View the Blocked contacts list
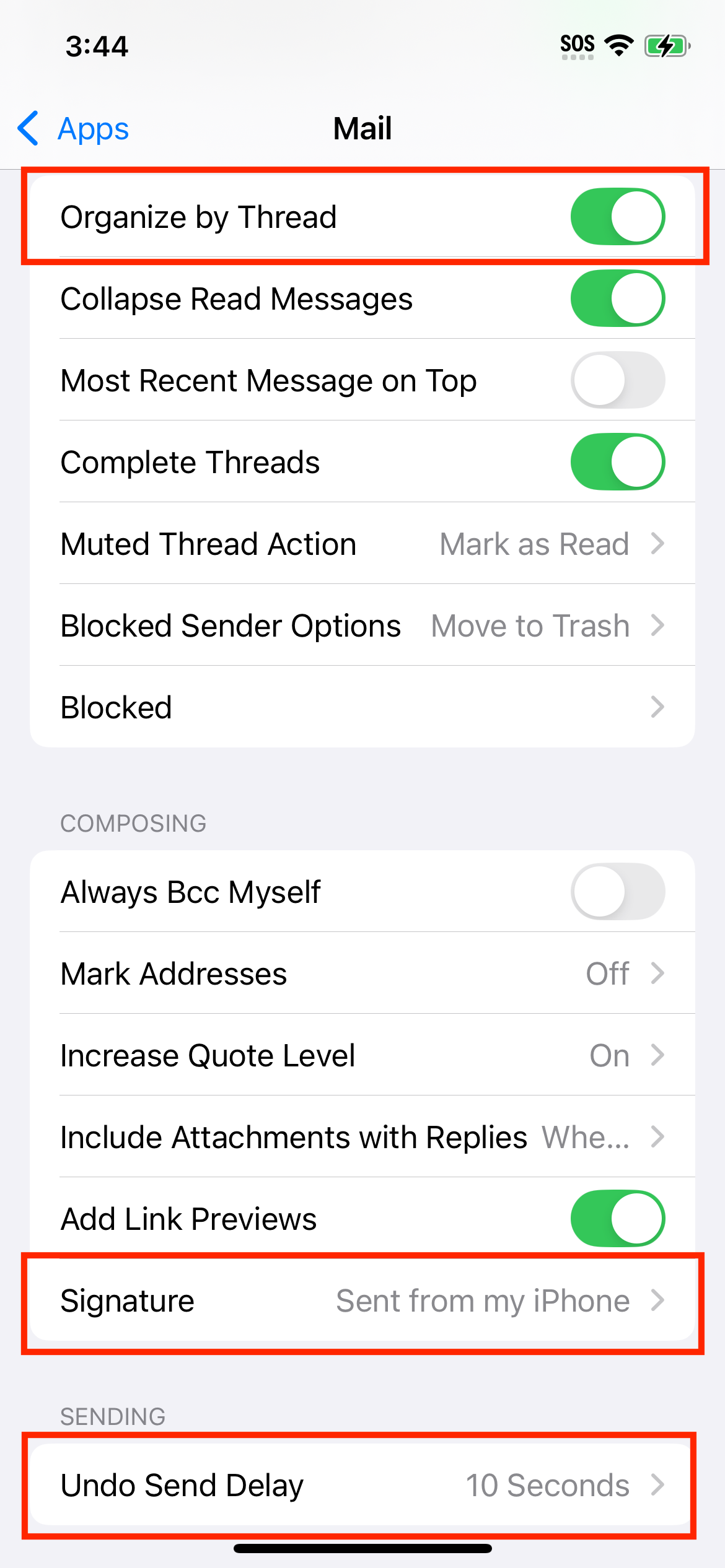Viewport: 725px width, 1568px height. (x=362, y=707)
